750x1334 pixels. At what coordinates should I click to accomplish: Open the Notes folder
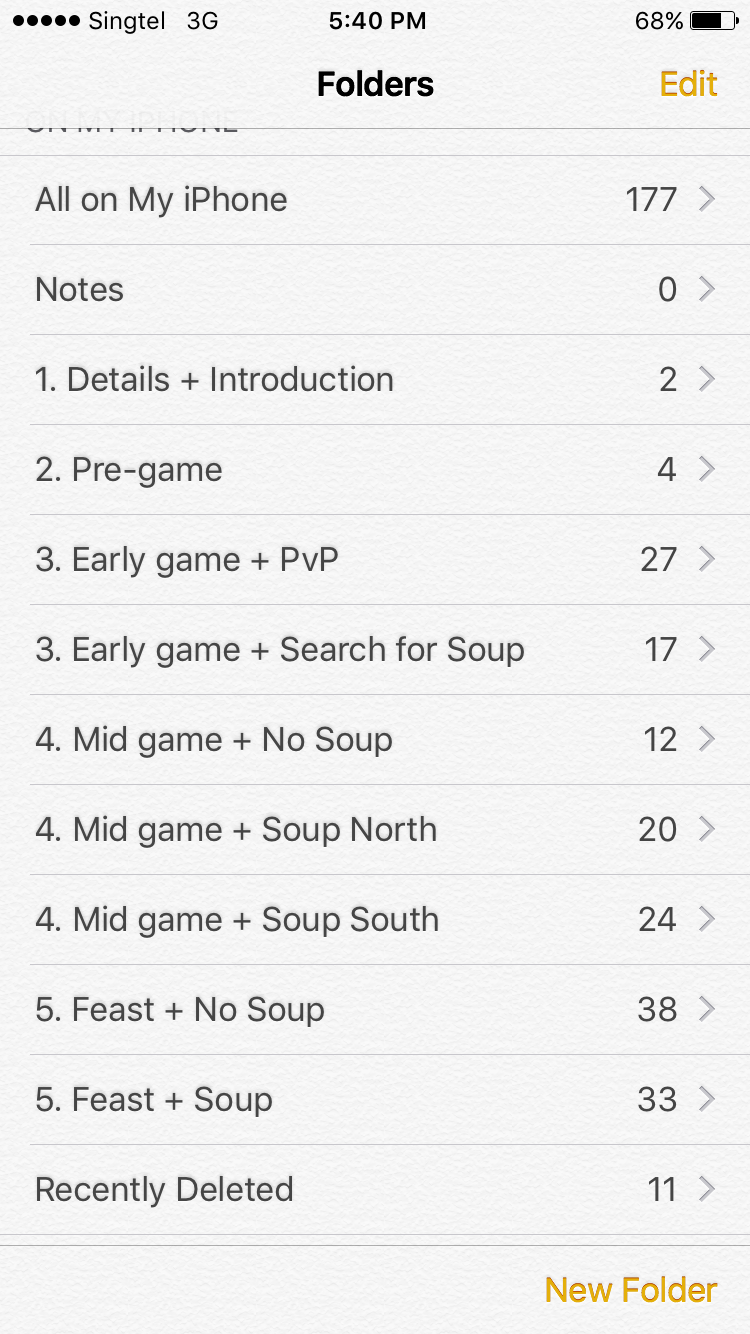pyautogui.click(x=375, y=290)
